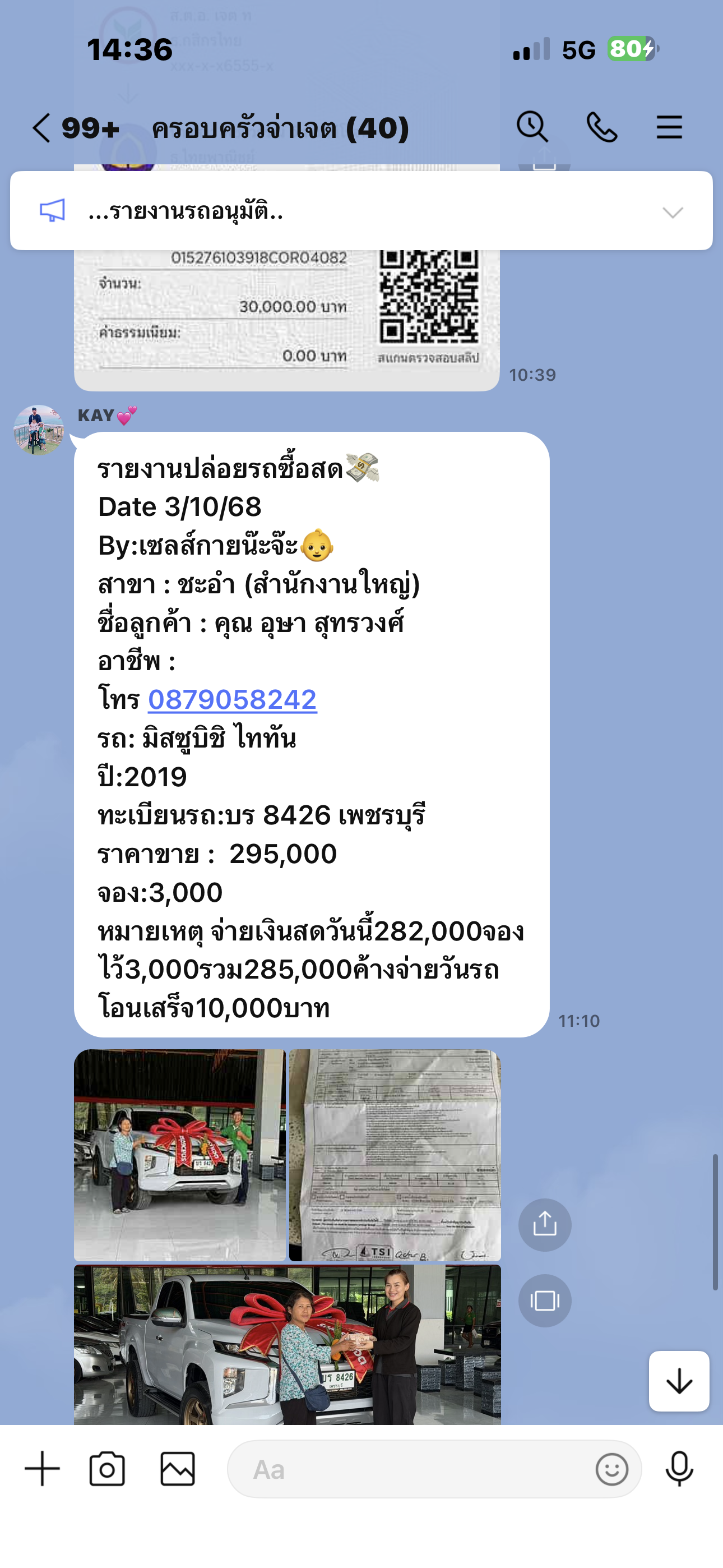View the truck photo with the green-shirted man
723x1568 pixels.
179,1154
